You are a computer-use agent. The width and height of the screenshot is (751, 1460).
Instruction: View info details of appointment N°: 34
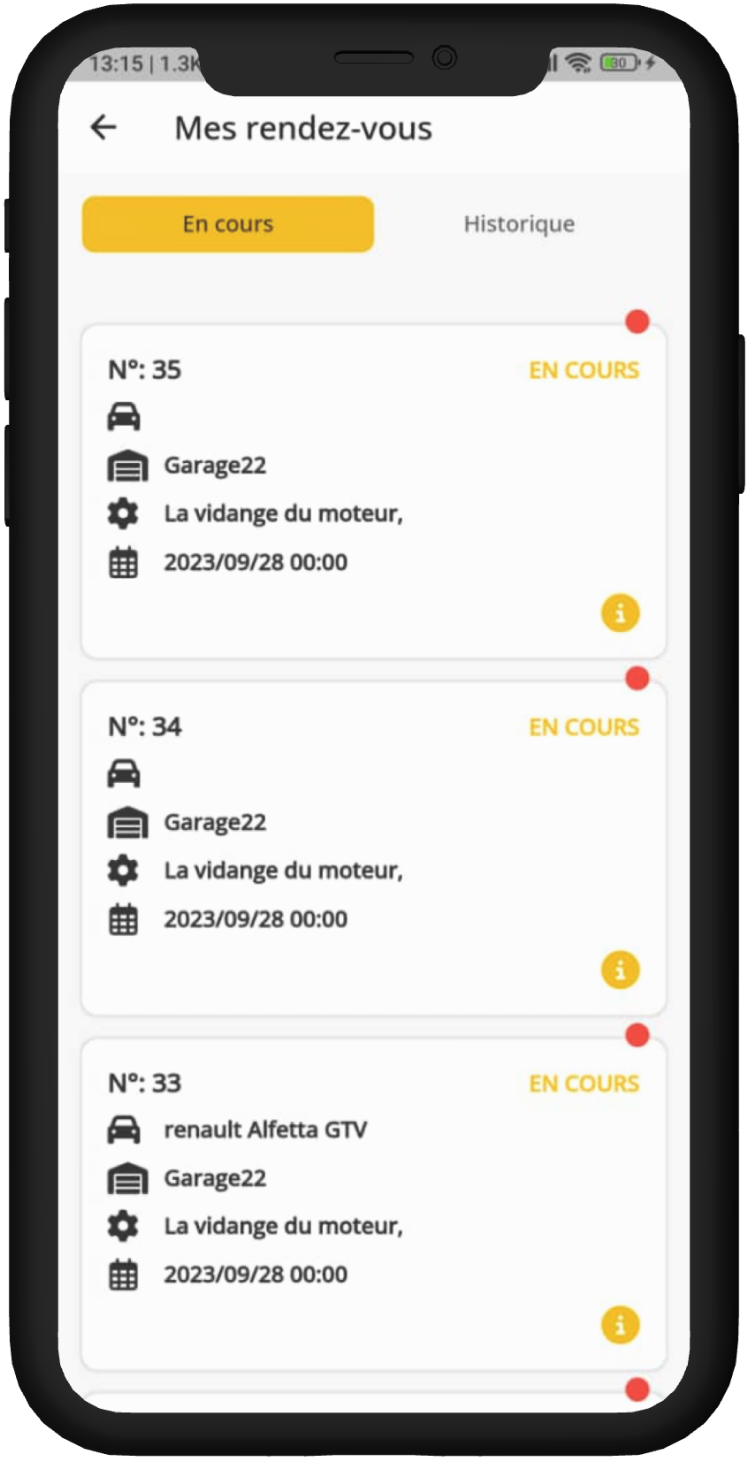[x=620, y=970]
